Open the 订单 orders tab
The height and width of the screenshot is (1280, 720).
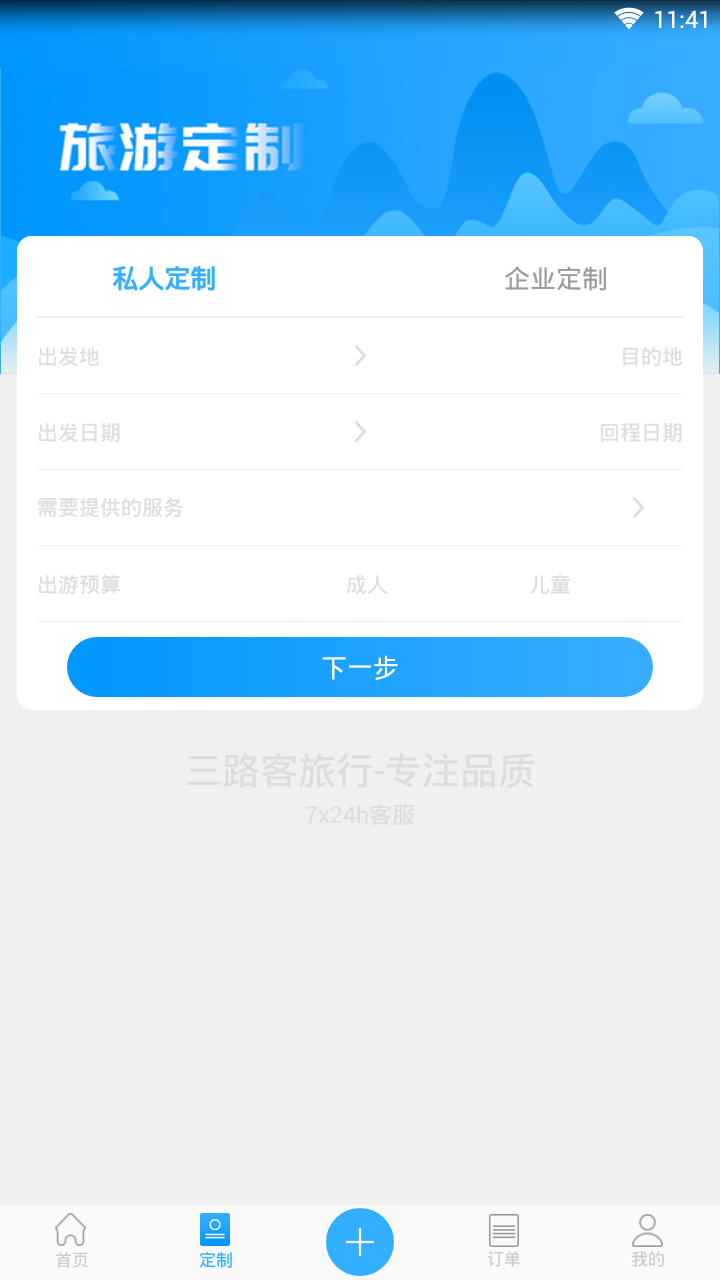tap(504, 1241)
